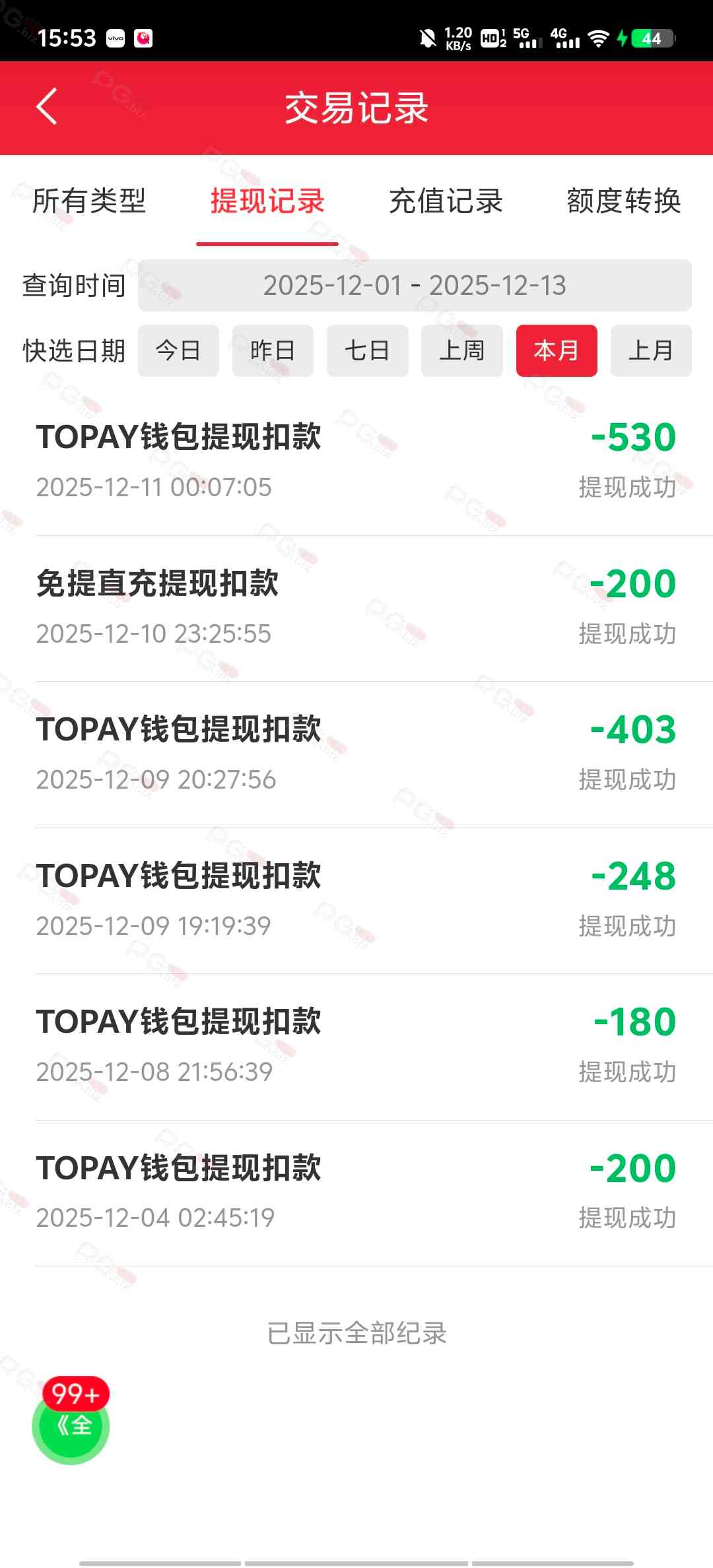Show records for 上周

click(x=462, y=350)
